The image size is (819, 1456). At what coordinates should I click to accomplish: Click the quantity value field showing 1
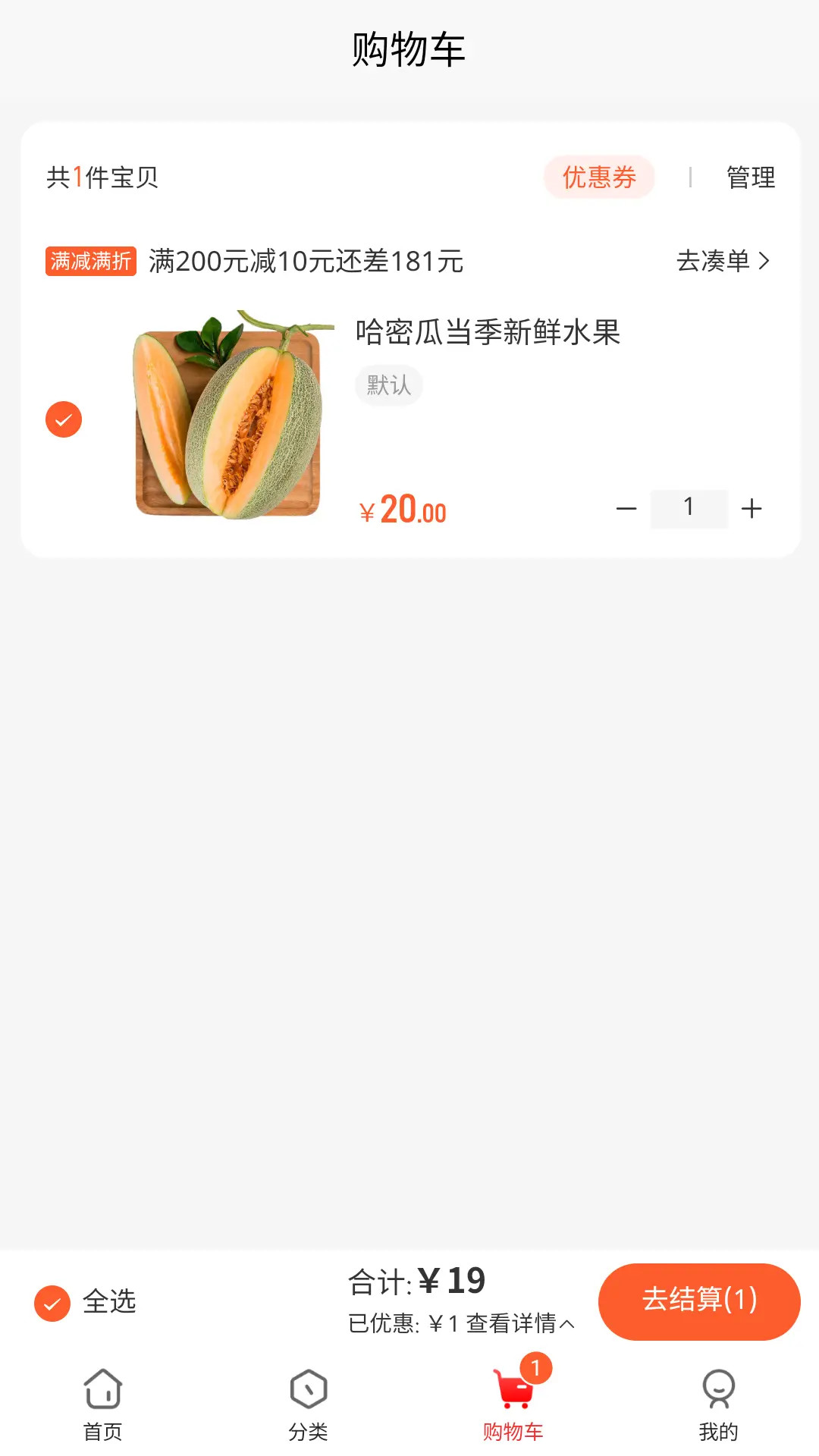689,508
